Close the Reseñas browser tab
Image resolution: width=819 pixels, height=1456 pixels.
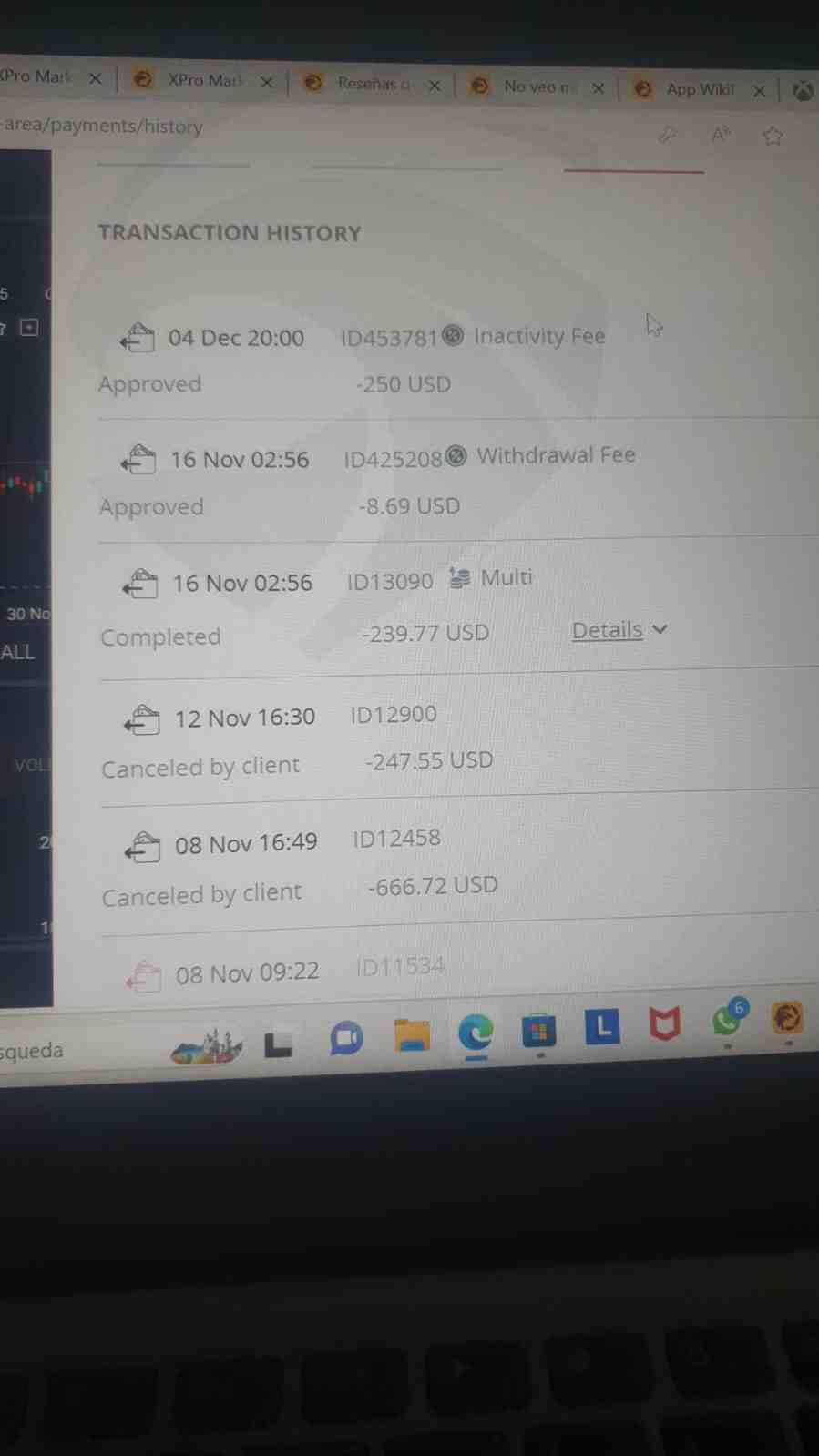pyautogui.click(x=435, y=86)
